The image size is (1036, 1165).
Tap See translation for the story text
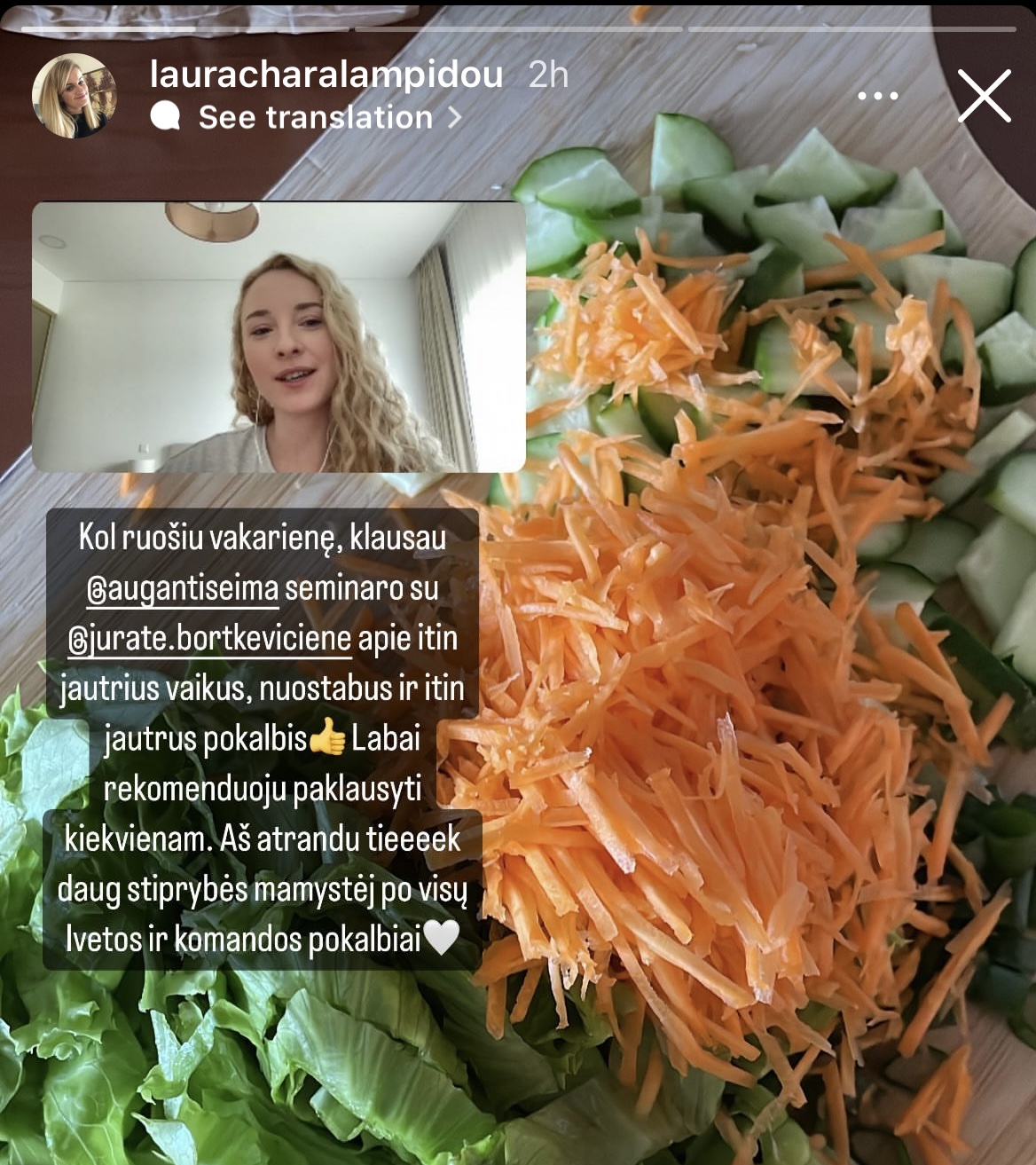(x=315, y=117)
